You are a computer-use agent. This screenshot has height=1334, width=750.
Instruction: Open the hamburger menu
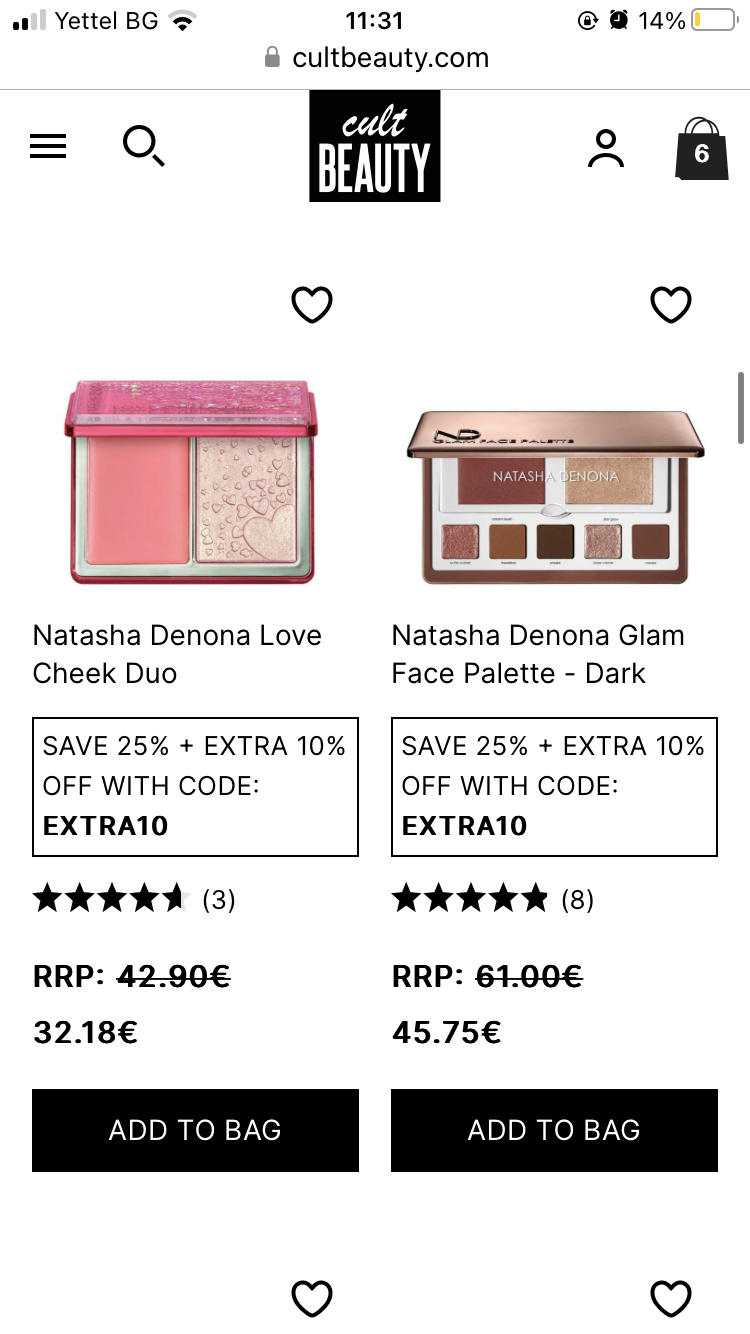coord(48,147)
